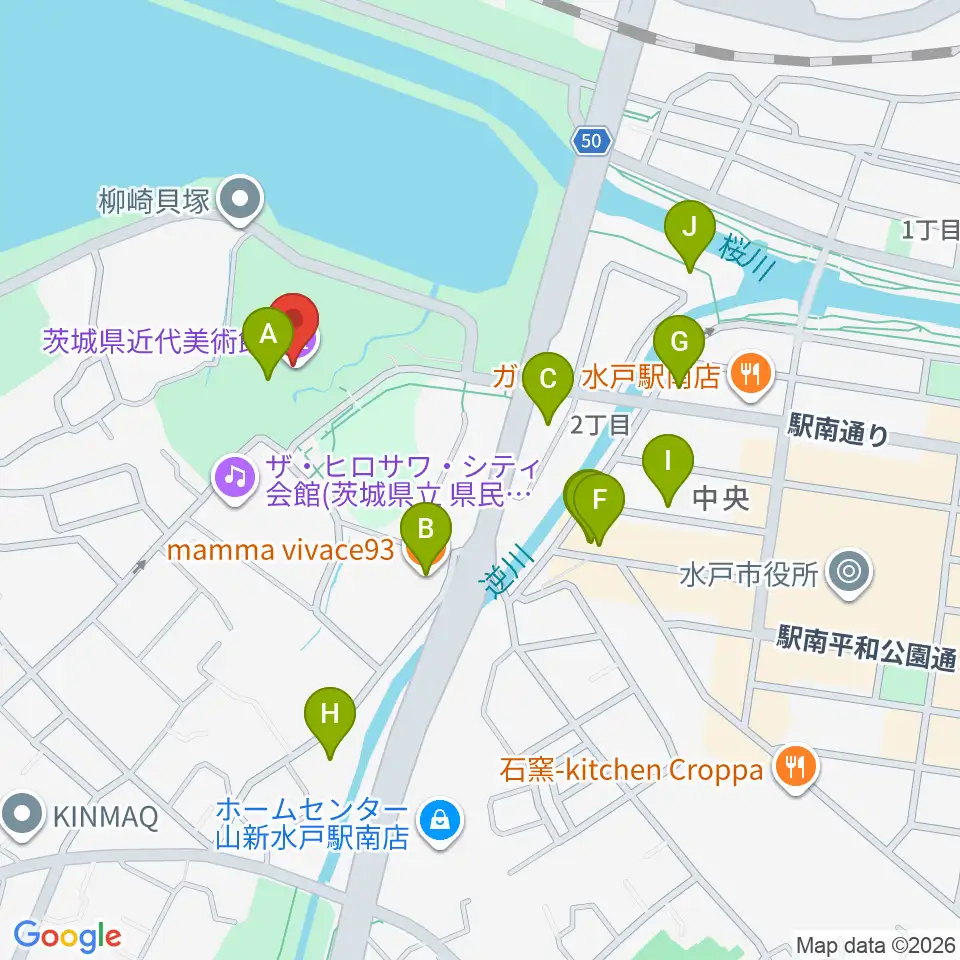Screen dimensions: 960x960
Task: Select the green pin labeled F
Action: [599, 509]
